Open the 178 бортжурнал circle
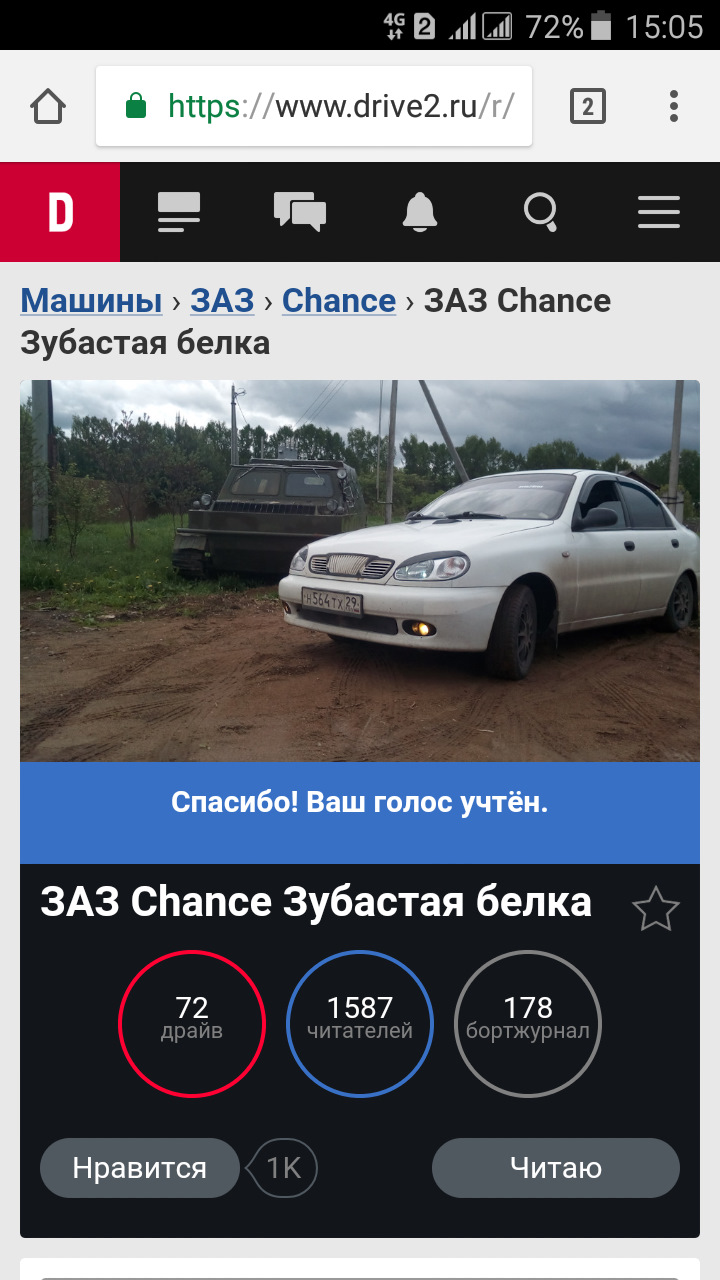720x1280 pixels. 528,1024
